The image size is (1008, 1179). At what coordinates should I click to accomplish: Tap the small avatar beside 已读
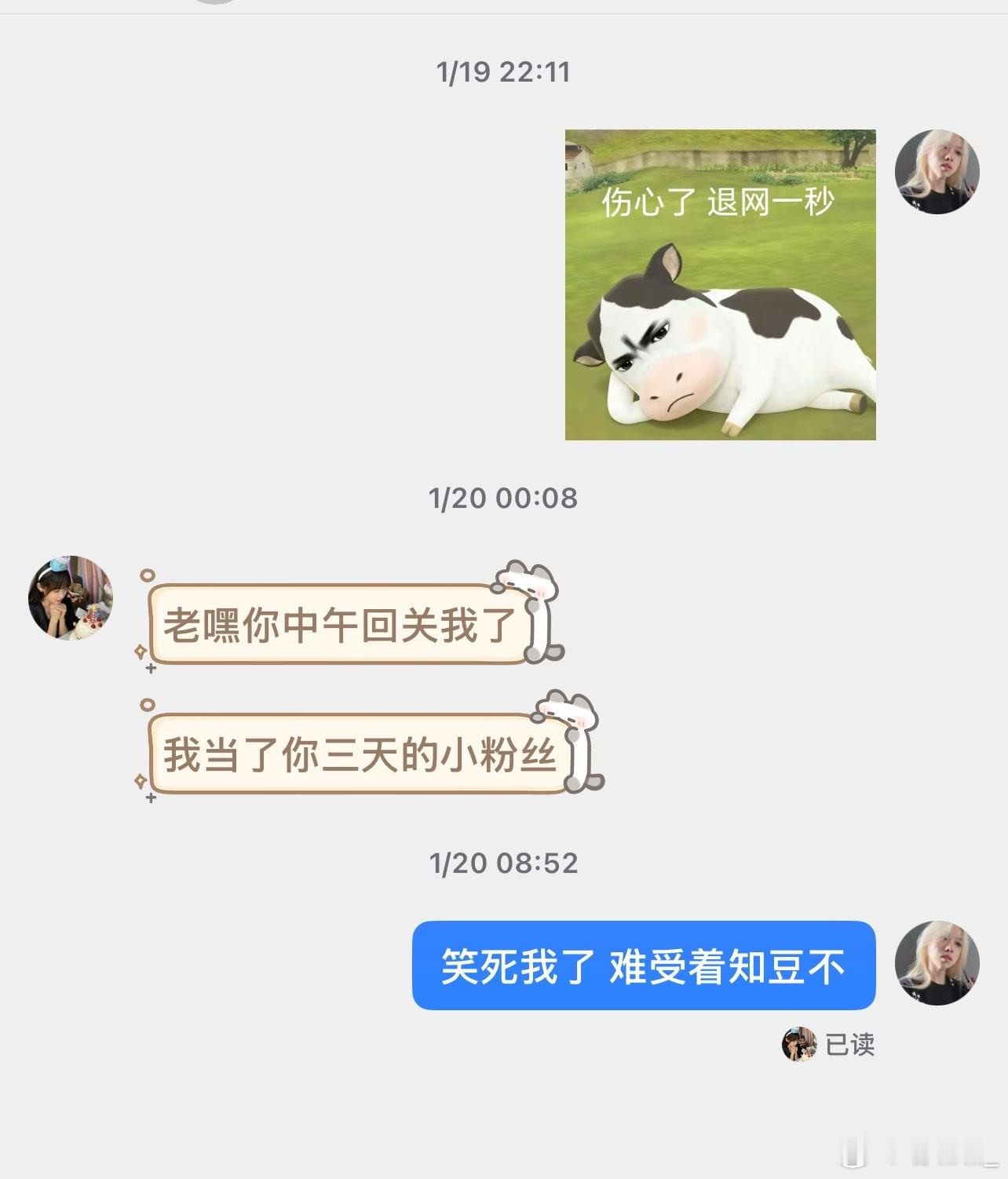[798, 1045]
